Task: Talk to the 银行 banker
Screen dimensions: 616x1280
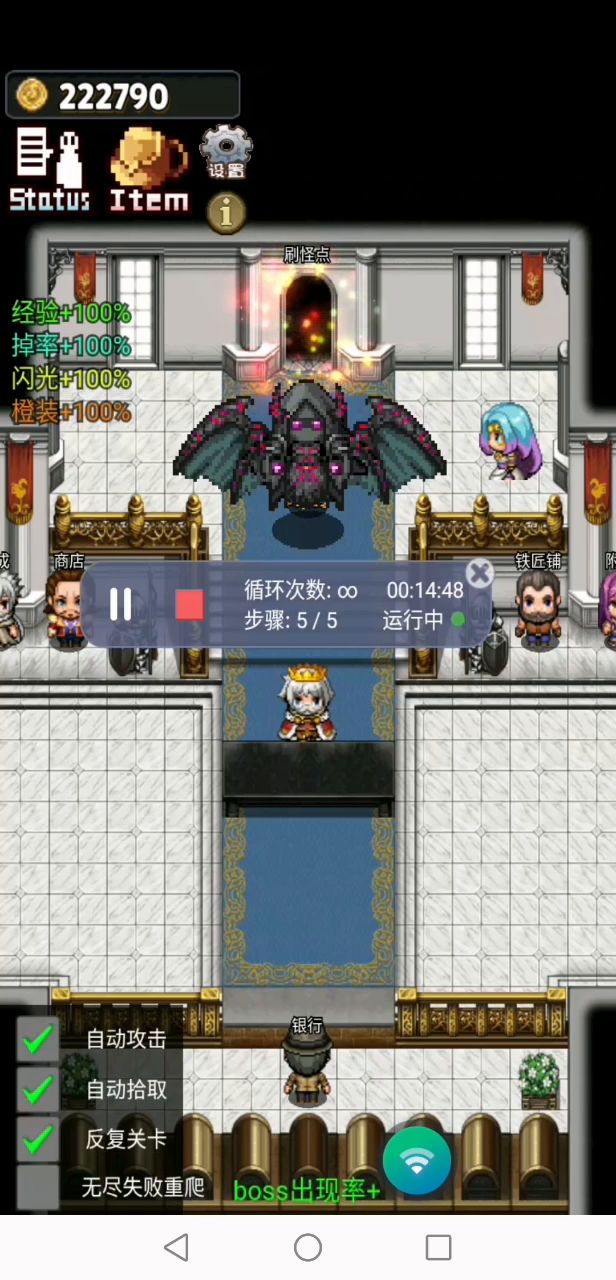Action: (x=306, y=1068)
